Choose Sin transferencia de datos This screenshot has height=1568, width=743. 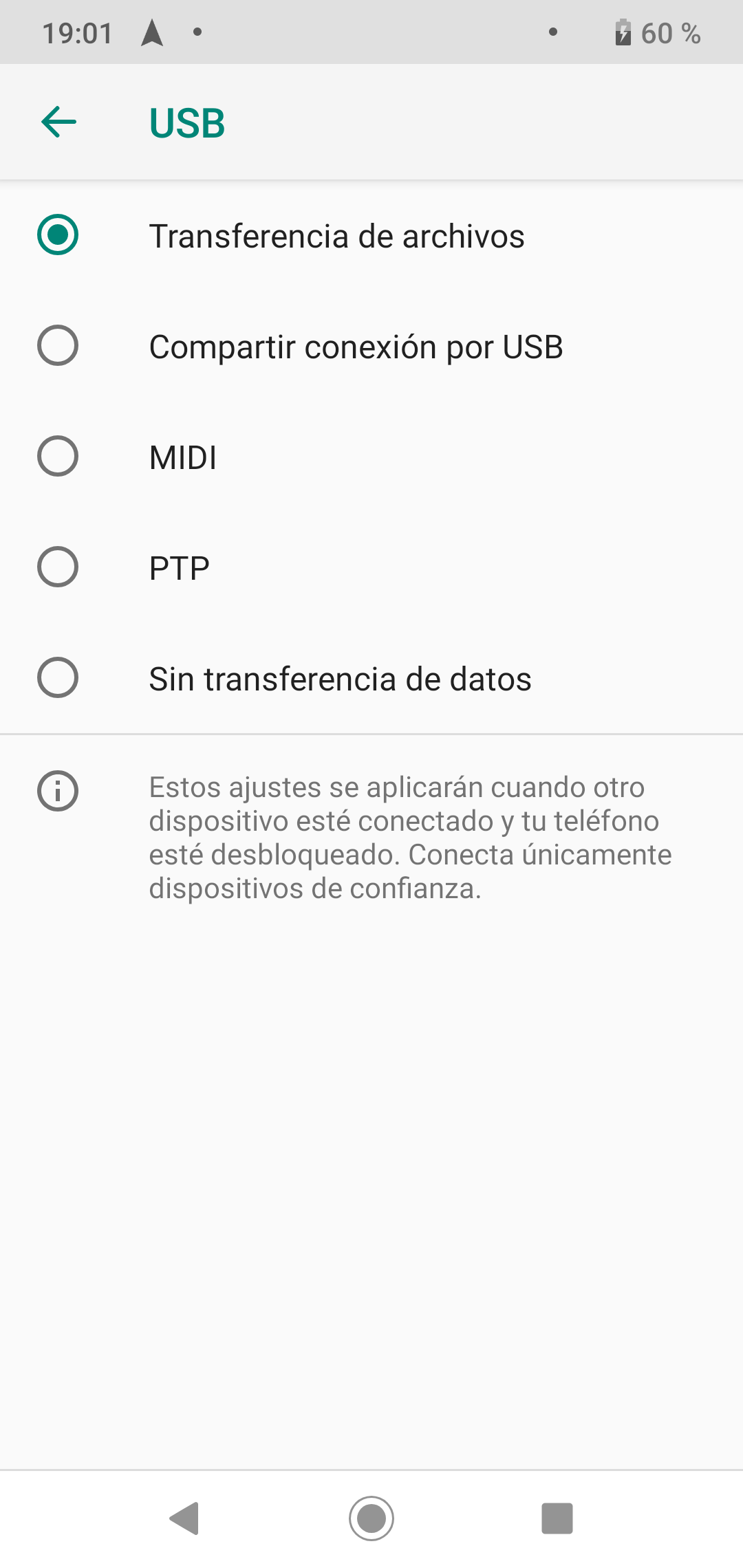coord(371,678)
